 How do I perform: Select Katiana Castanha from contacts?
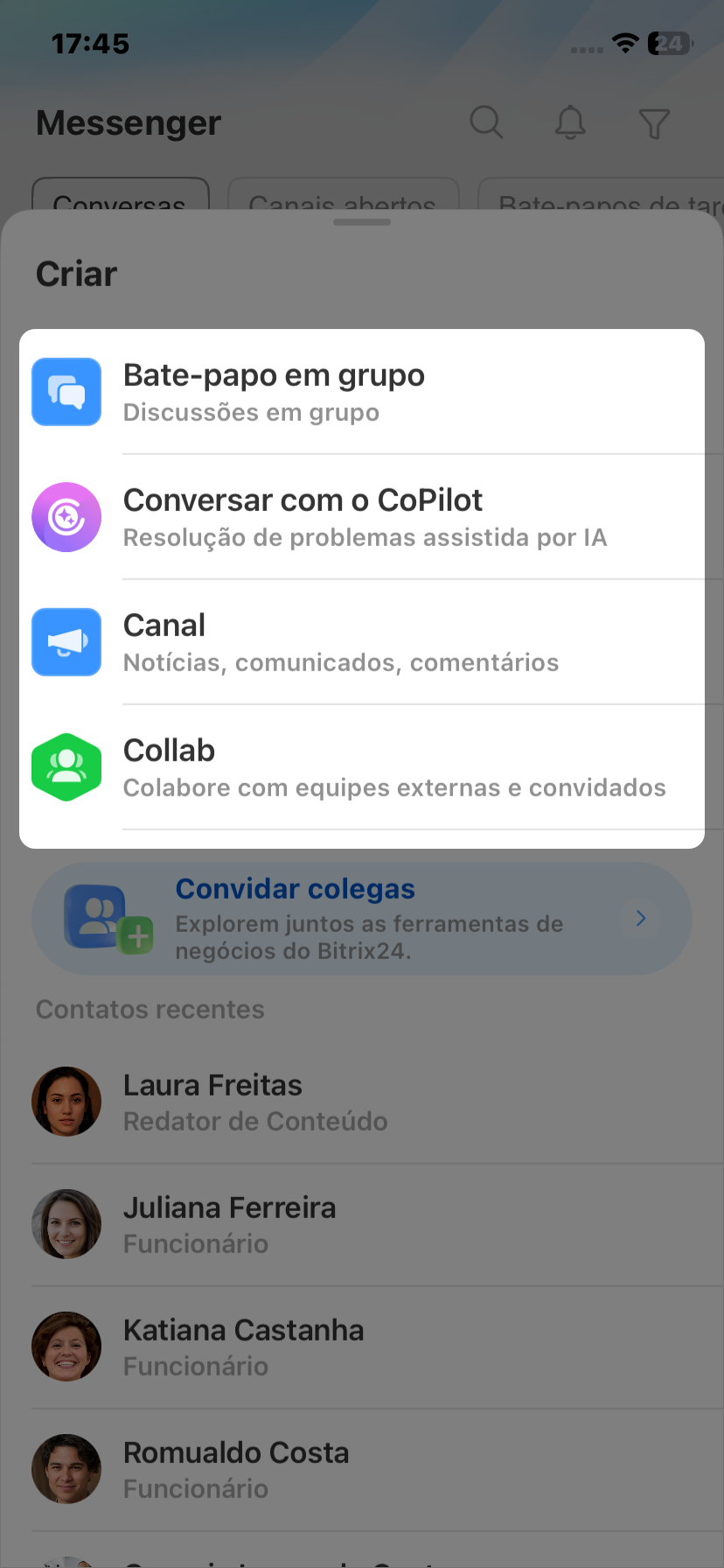362,1347
